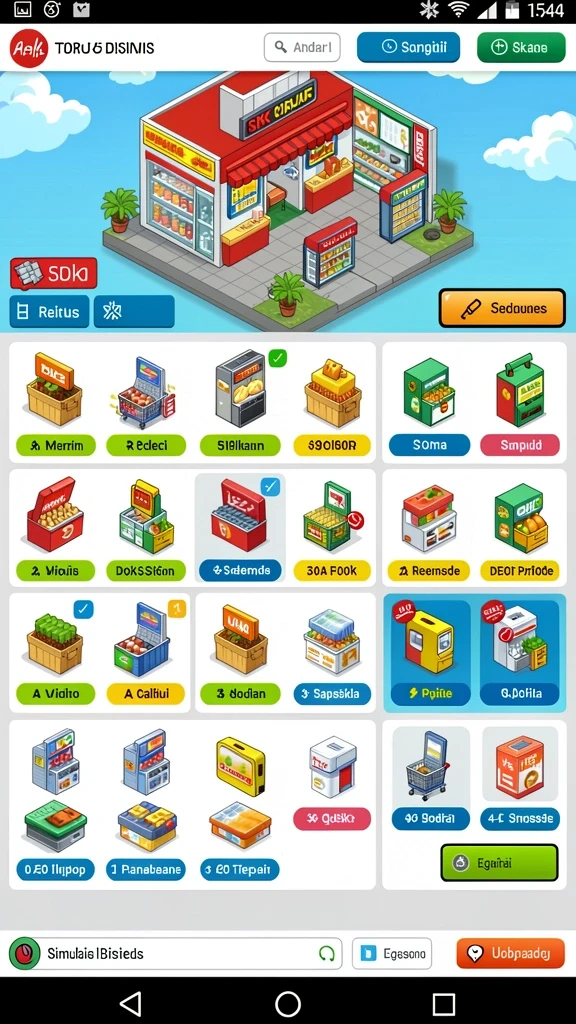Tap the orange Uobpaadey button
576x1024 pixels.
coord(510,953)
